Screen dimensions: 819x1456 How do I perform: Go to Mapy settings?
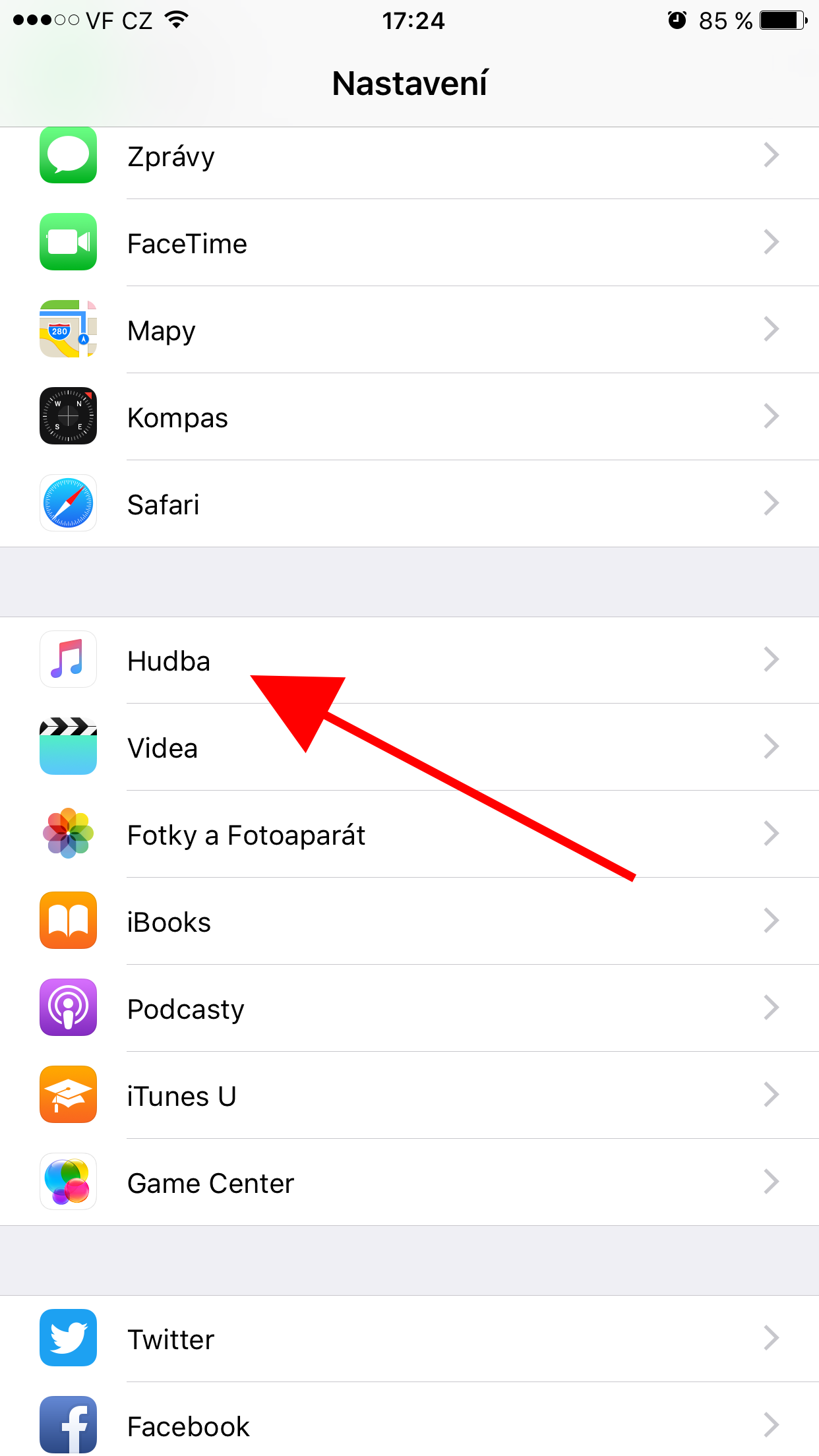409,330
